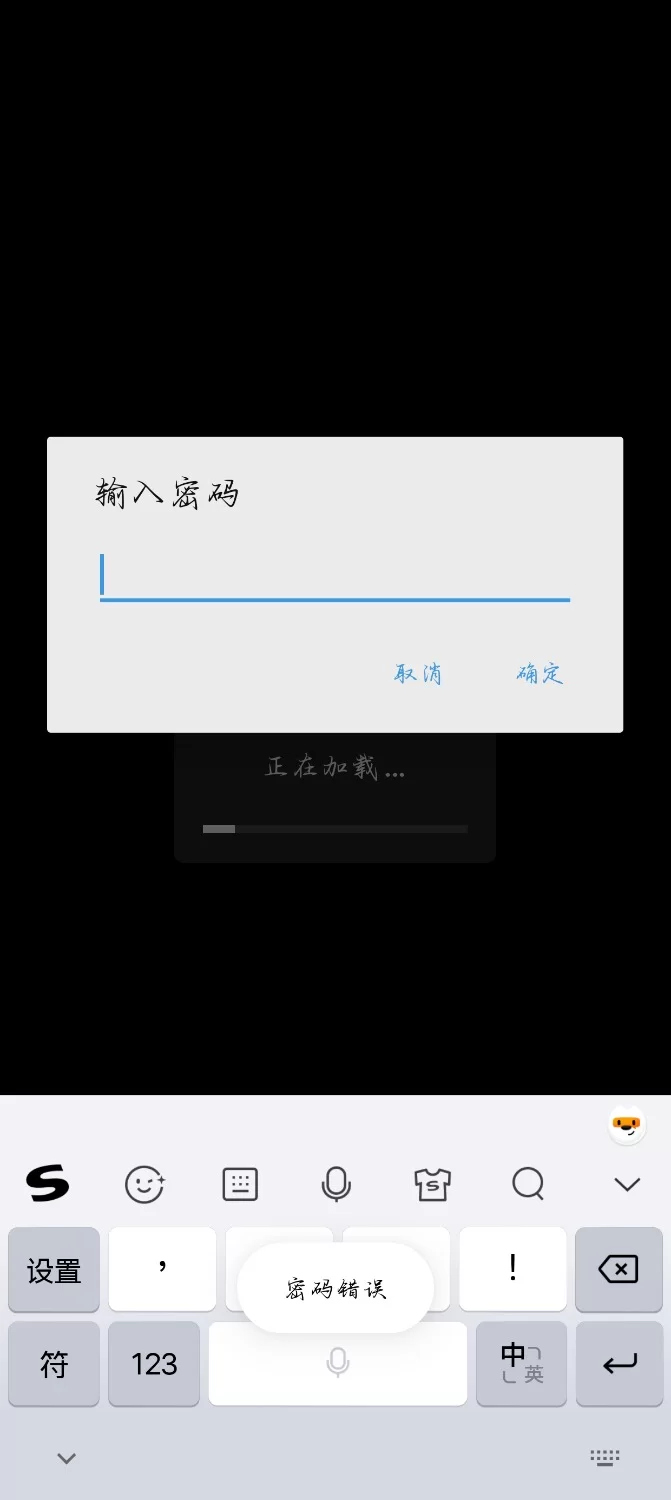Toggle Chinese/English input with 中英 key

(521, 1364)
